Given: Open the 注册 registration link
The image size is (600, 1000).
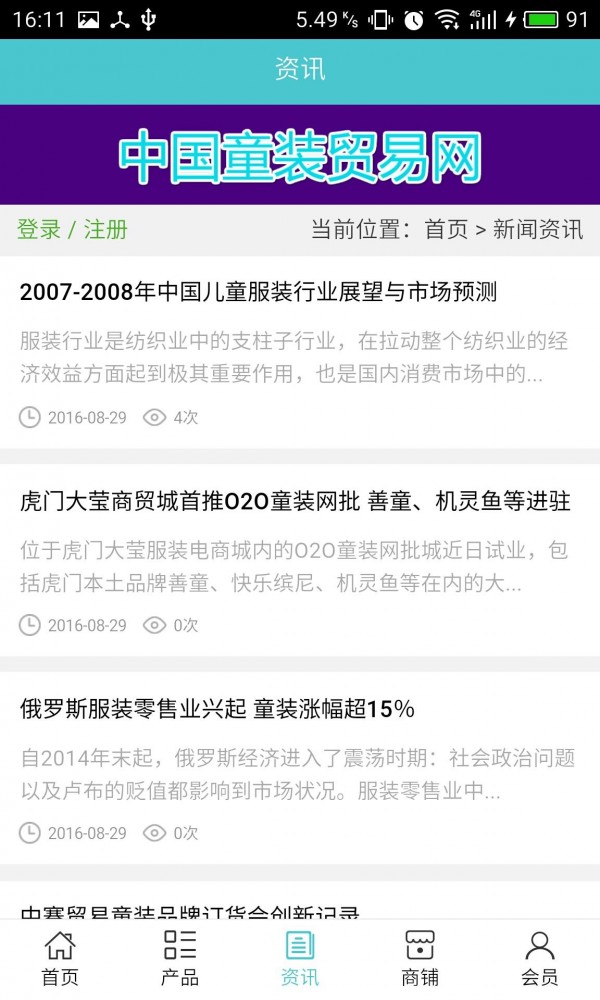Looking at the screenshot, I should (105, 230).
